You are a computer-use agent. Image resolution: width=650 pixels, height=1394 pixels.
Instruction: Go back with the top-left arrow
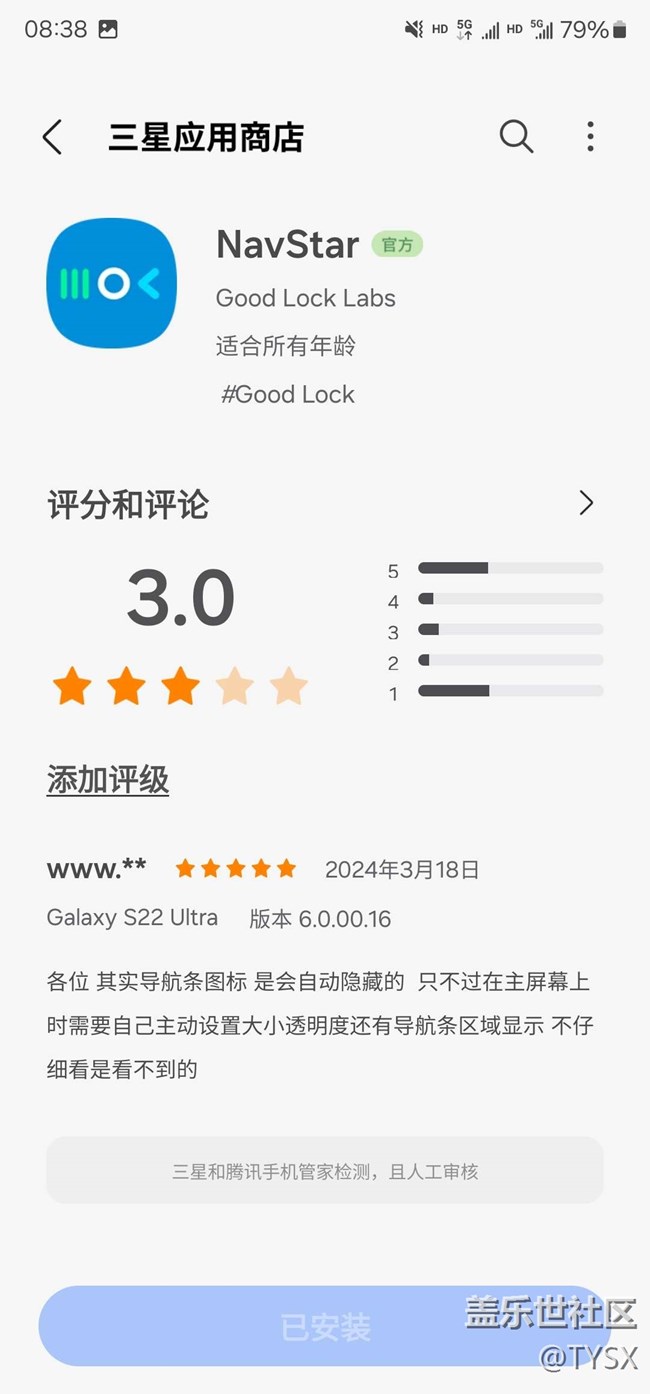point(52,137)
